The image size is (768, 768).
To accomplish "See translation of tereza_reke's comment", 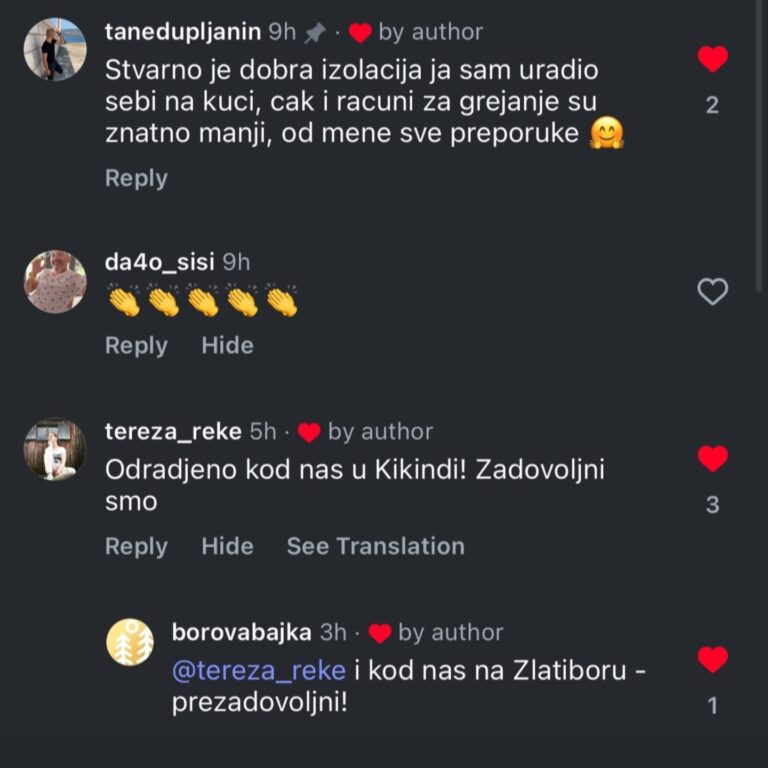I will (x=375, y=547).
